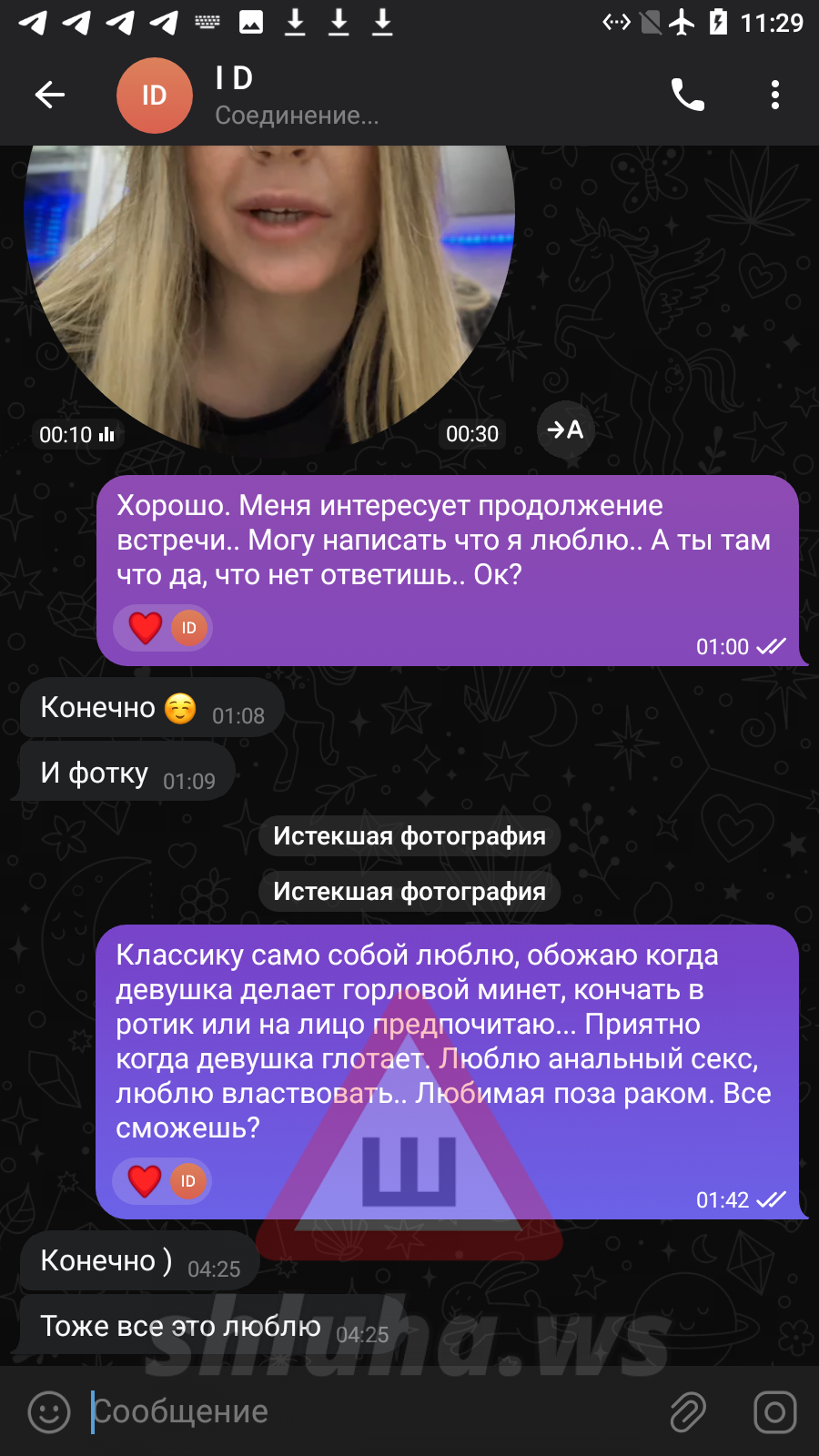Screen dimensions: 819x1456
Task: Attach a file
Action: pyautogui.click(x=688, y=1412)
